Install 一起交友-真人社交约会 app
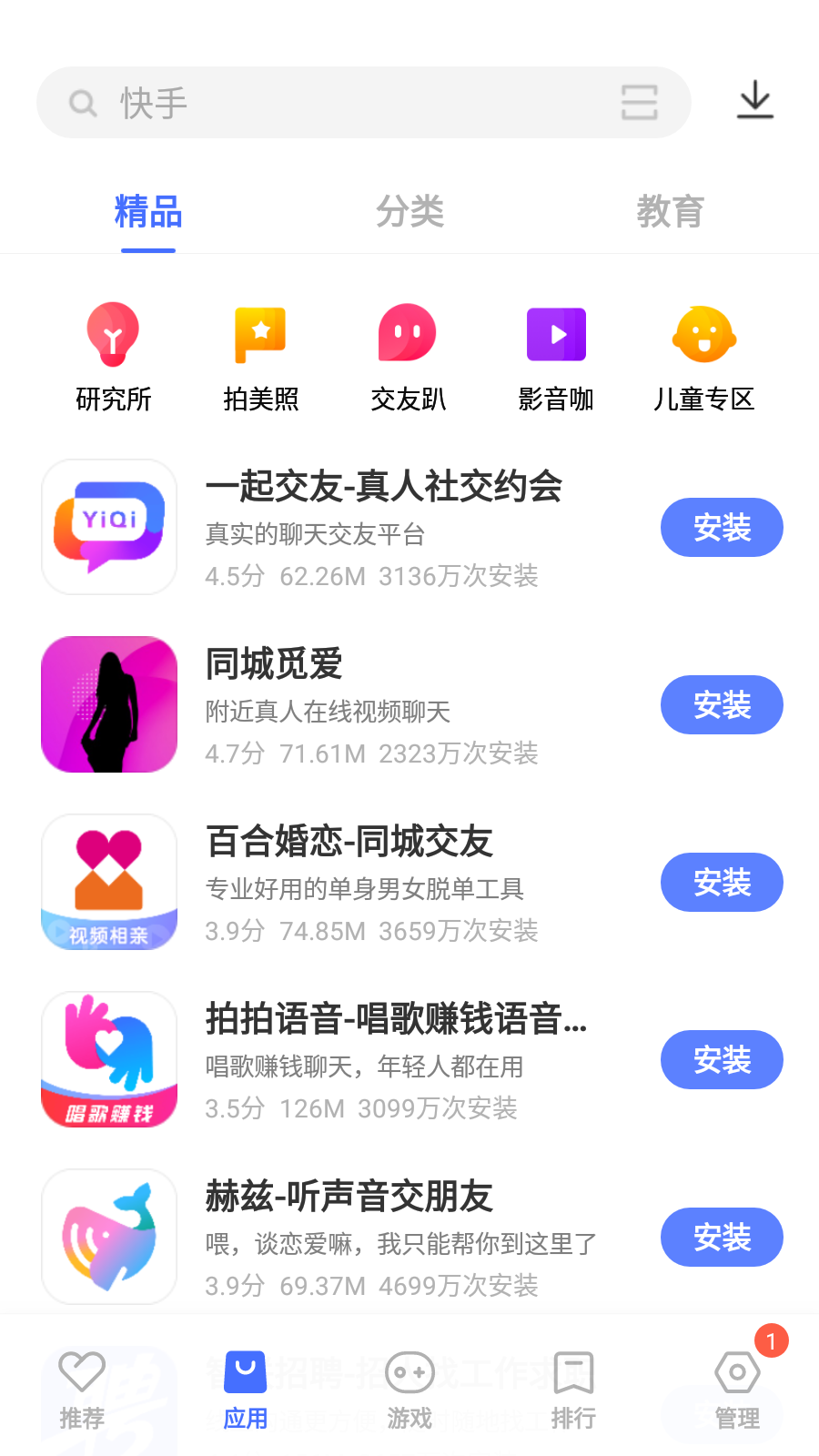 click(722, 527)
